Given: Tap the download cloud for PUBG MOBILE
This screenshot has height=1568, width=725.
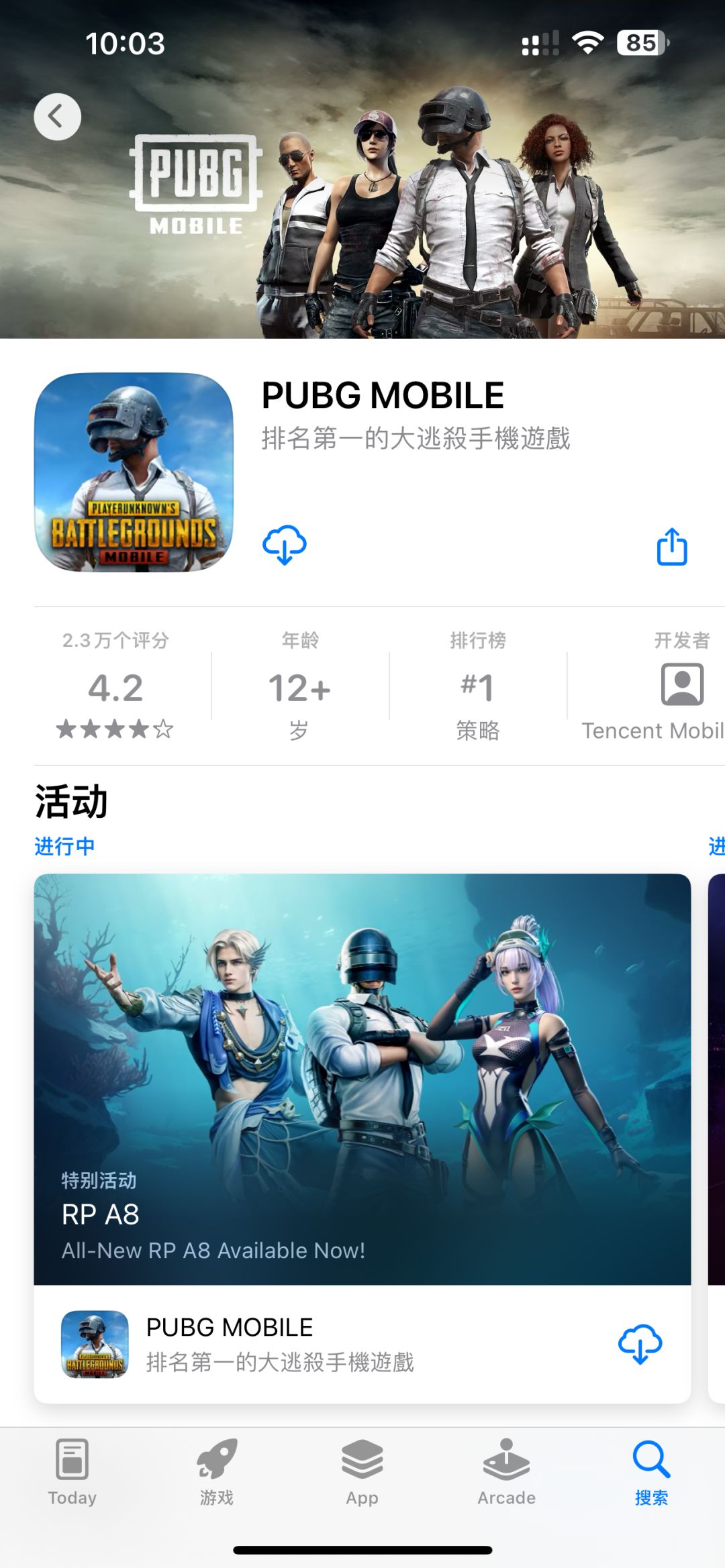Looking at the screenshot, I should coord(285,543).
